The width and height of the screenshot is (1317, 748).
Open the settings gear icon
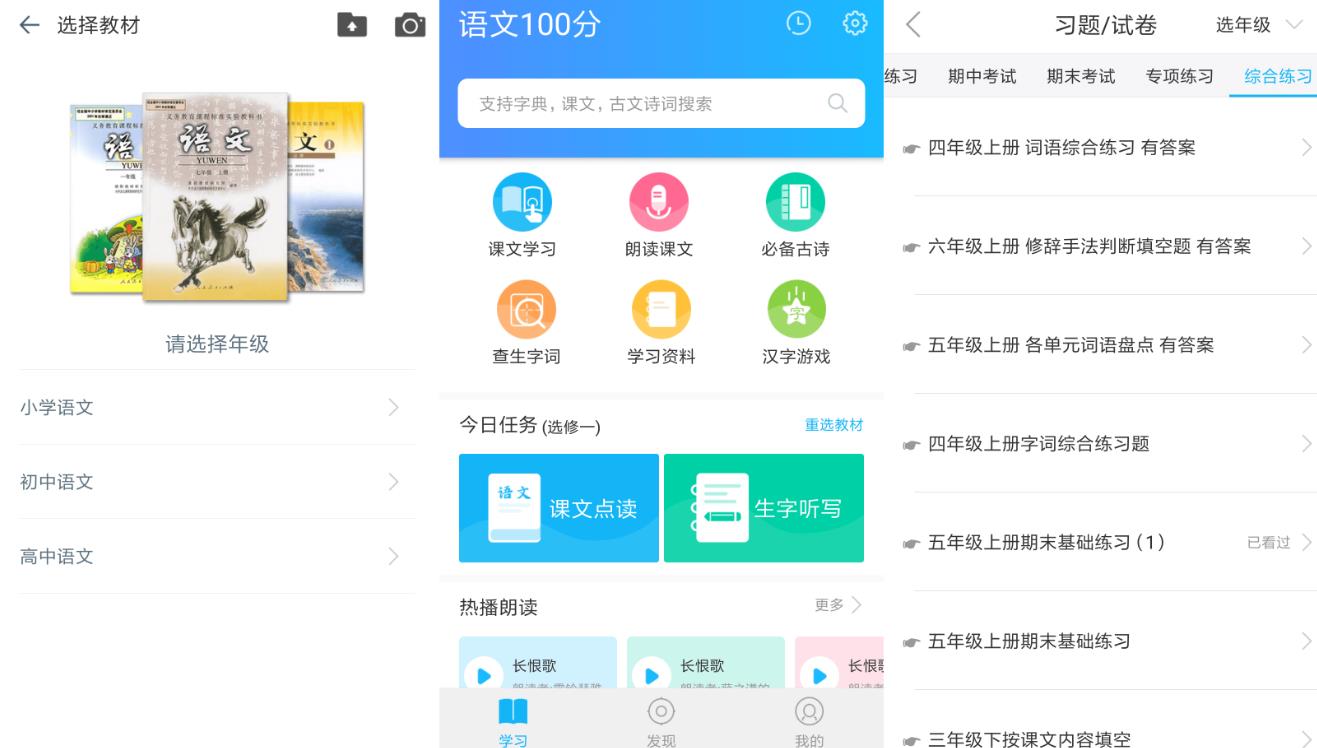(x=855, y=24)
